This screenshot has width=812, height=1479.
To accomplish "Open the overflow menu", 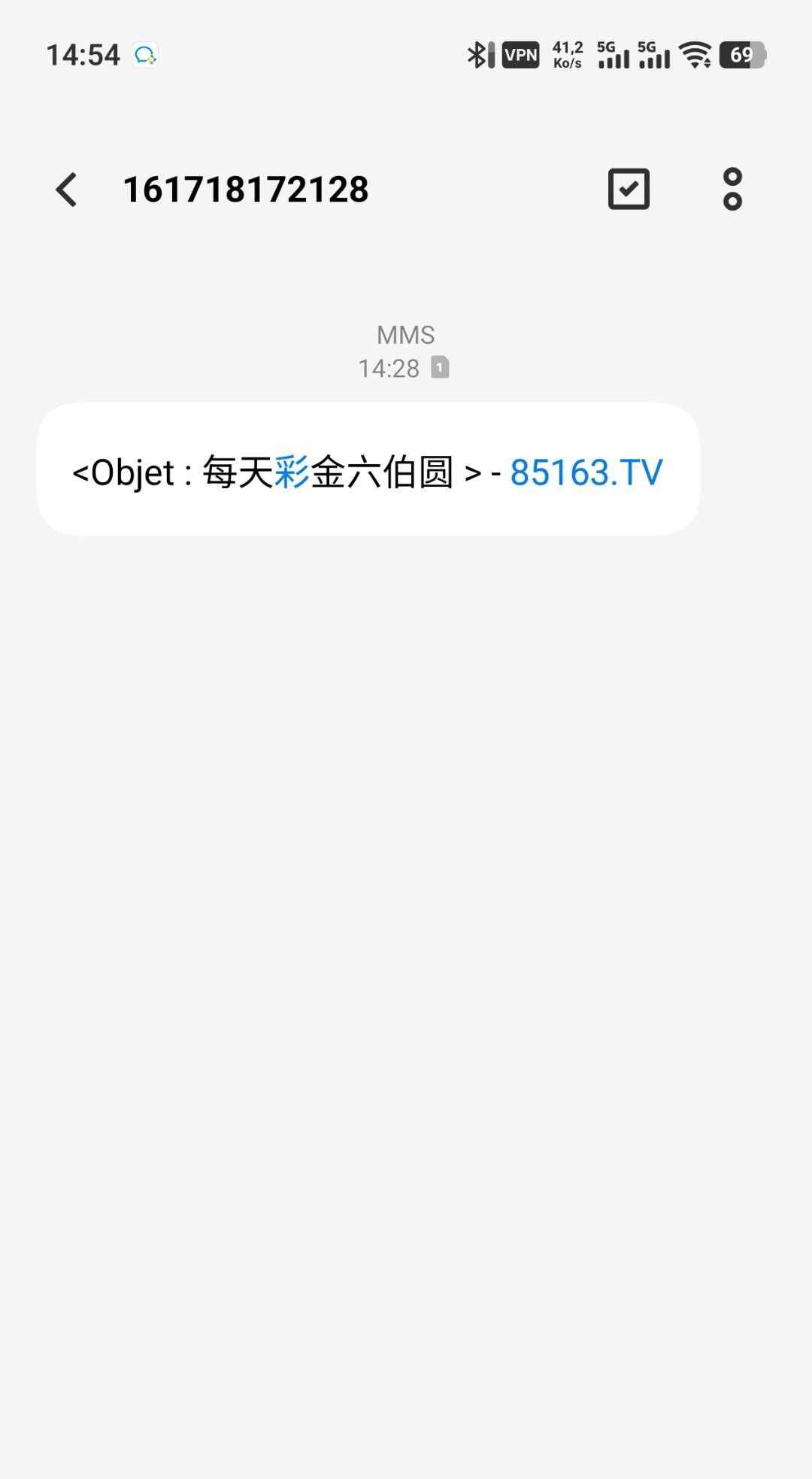I will pos(732,189).
